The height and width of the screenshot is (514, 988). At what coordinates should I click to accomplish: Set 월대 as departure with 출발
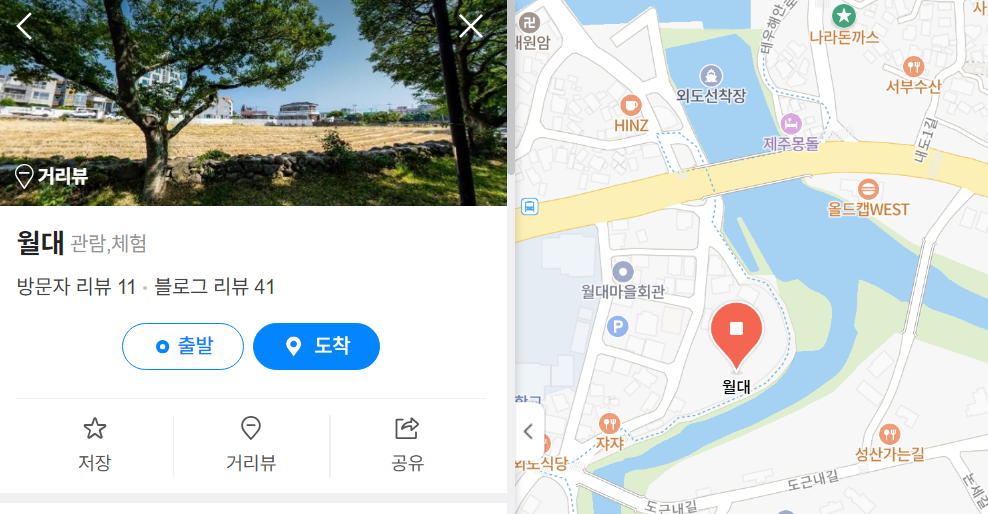[183, 346]
